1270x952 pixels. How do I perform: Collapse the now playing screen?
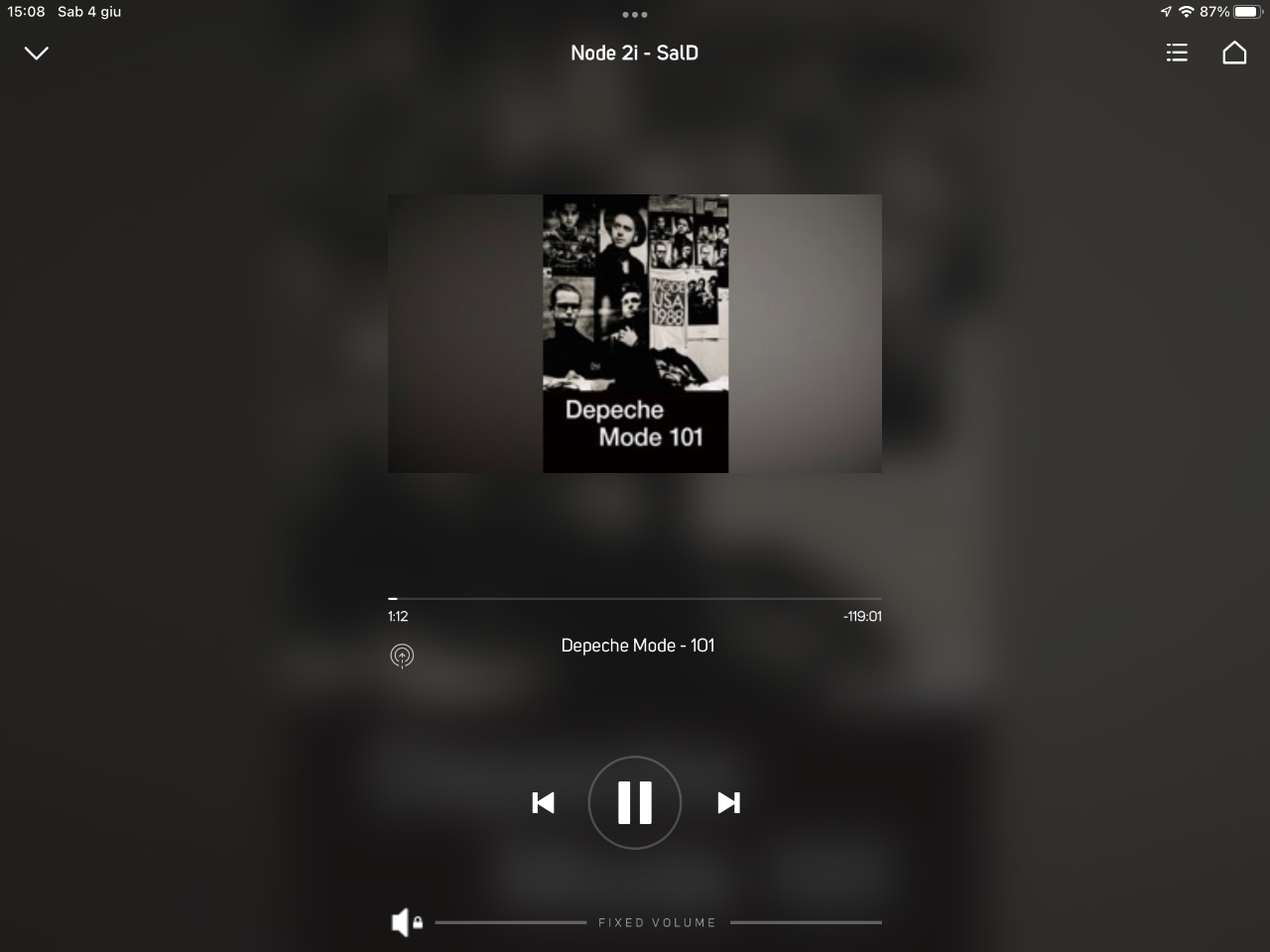point(36,54)
